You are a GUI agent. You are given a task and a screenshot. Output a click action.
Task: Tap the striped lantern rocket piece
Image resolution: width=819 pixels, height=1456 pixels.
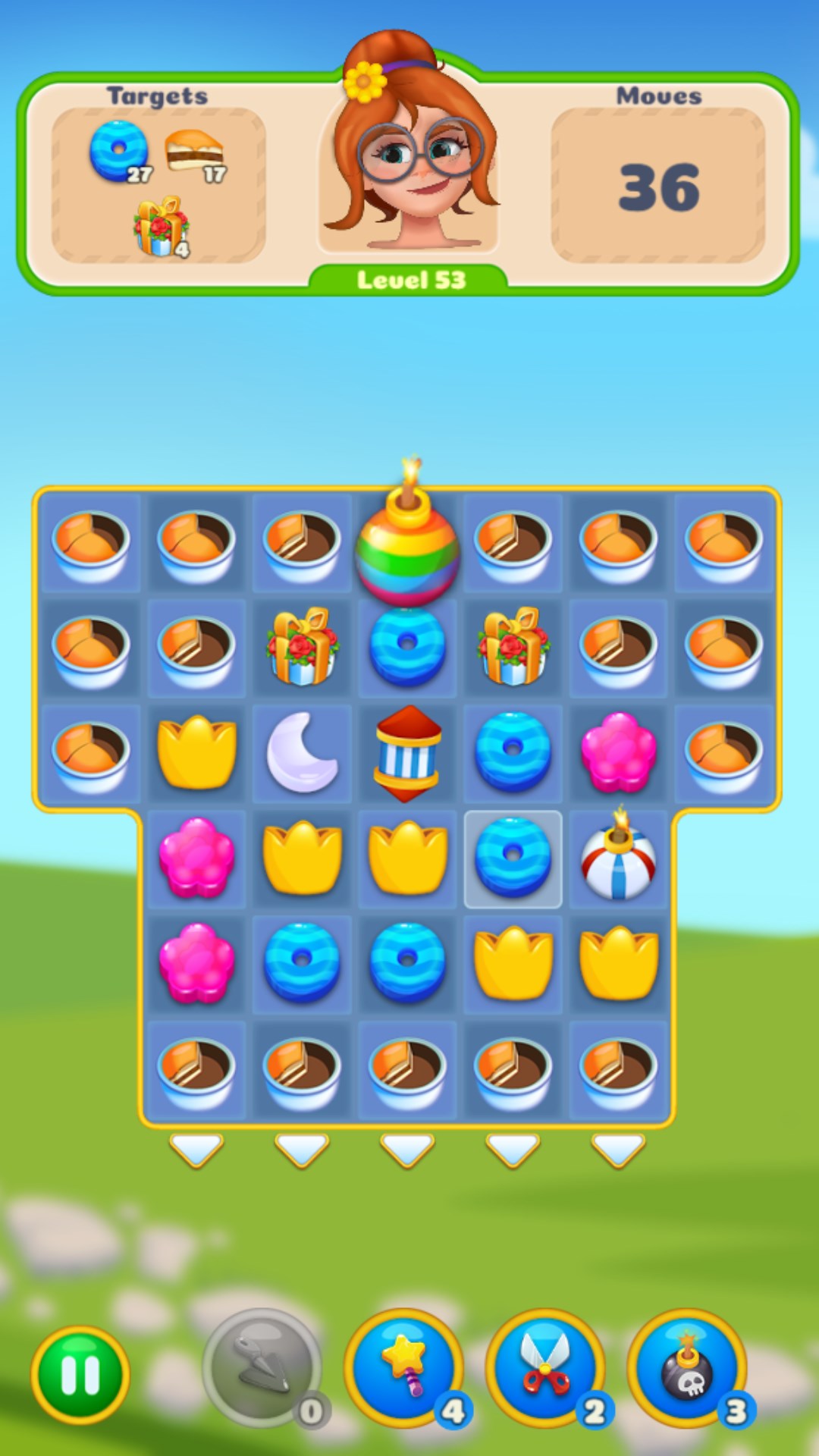pyautogui.click(x=407, y=753)
